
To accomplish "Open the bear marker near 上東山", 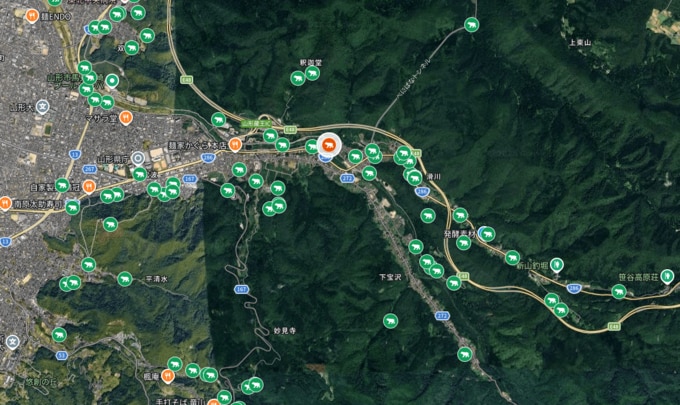I will point(471,25).
